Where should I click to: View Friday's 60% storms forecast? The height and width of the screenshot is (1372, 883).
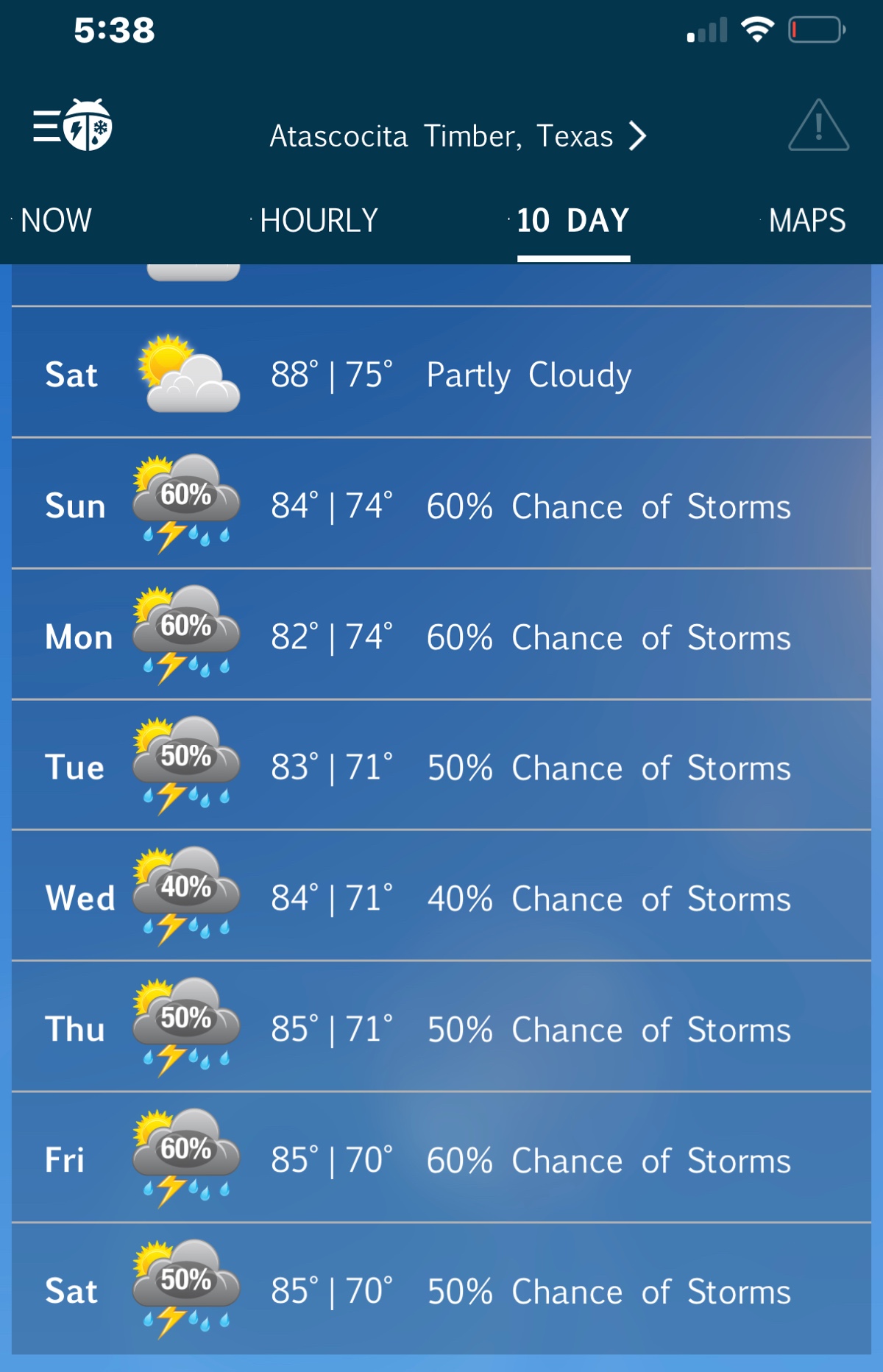441,1160
